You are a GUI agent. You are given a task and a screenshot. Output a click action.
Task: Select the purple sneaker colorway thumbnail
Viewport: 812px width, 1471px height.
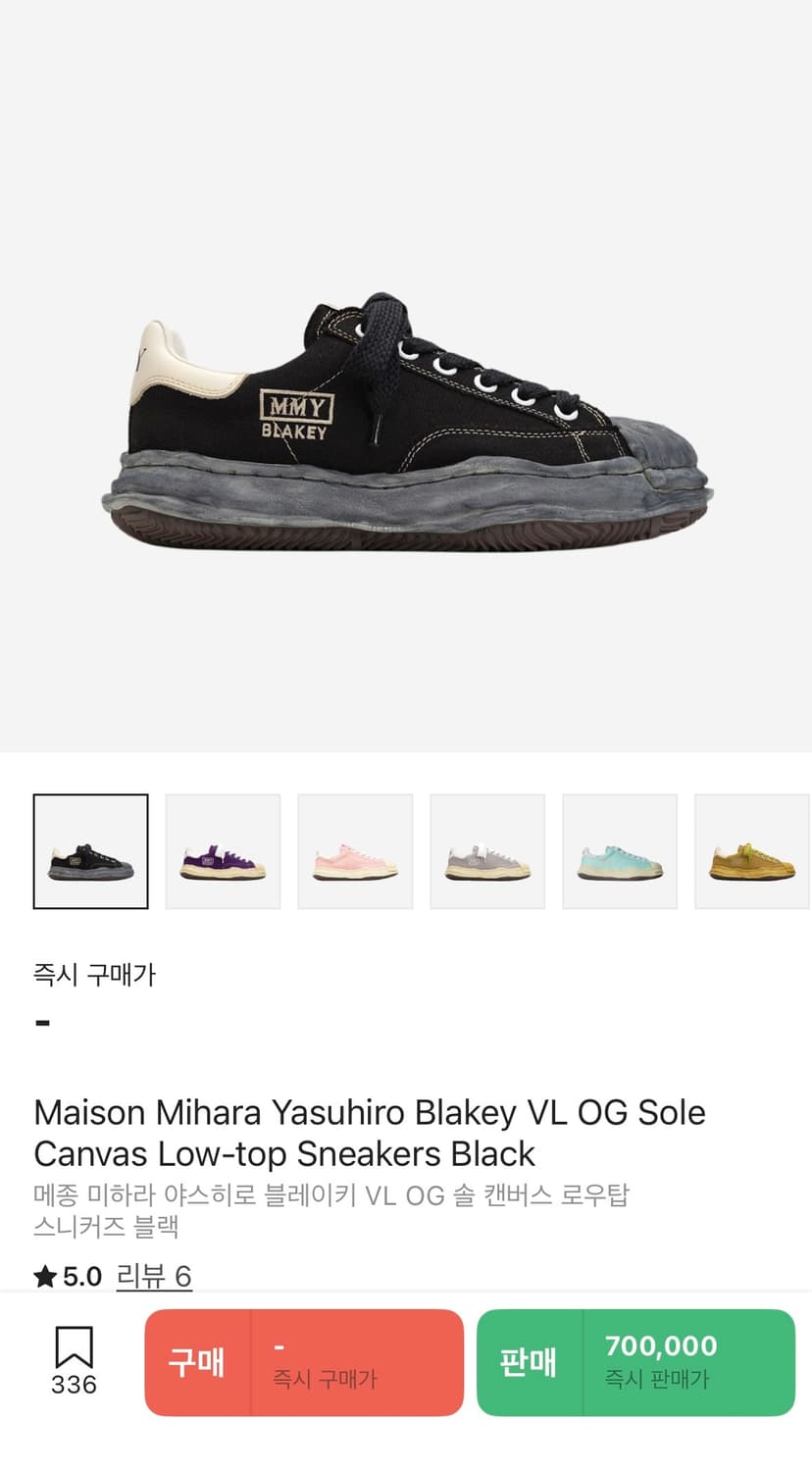(x=223, y=849)
